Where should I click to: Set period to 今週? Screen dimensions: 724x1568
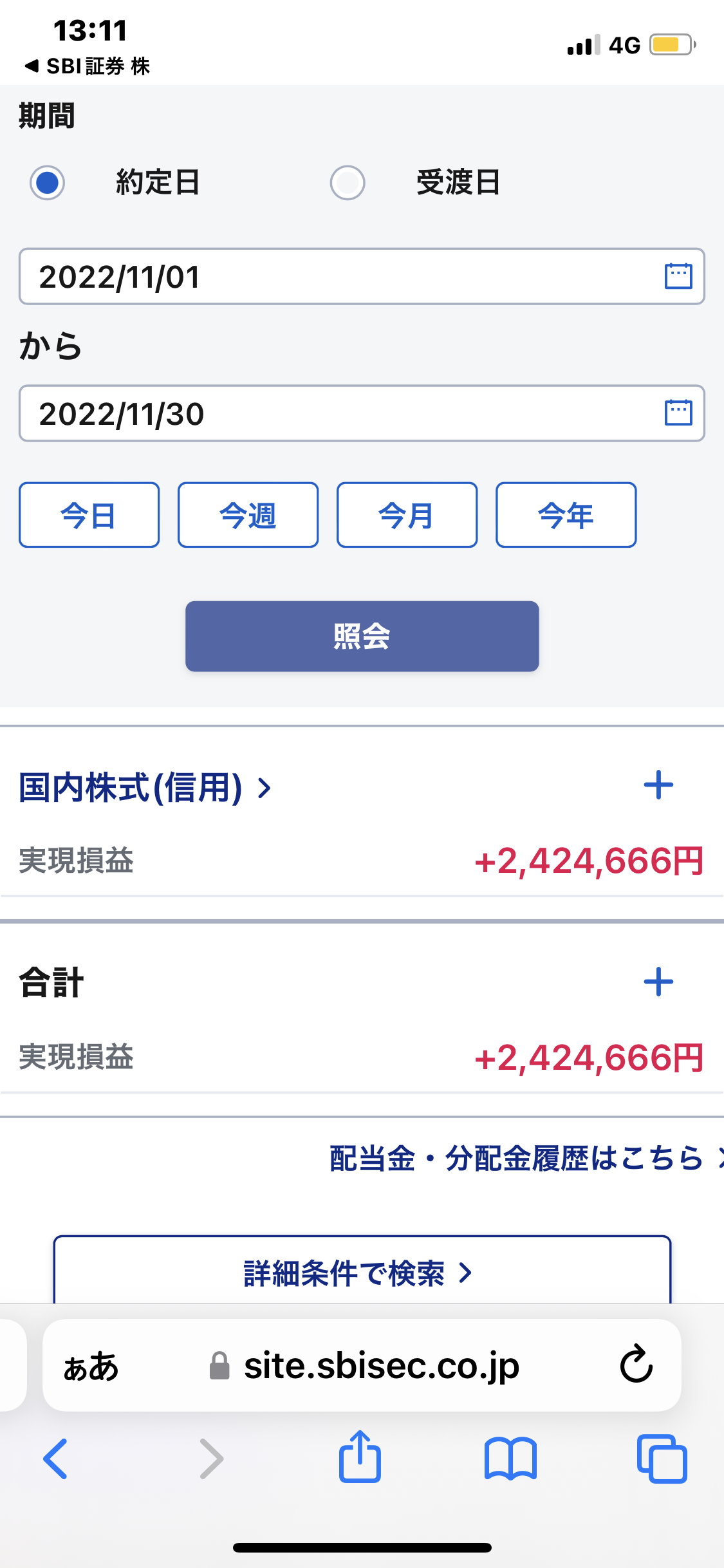248,515
